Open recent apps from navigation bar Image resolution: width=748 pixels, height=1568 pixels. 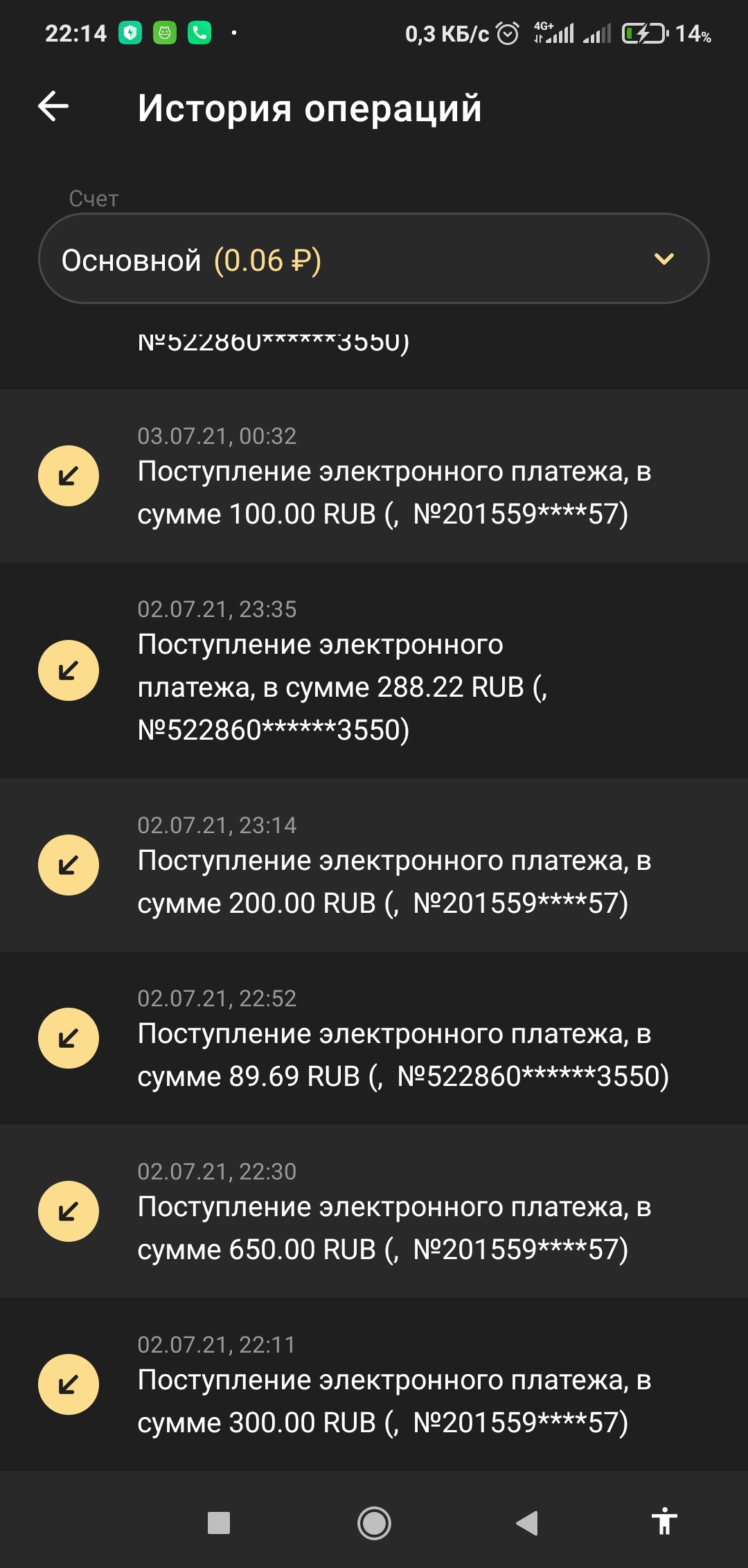(x=219, y=1523)
